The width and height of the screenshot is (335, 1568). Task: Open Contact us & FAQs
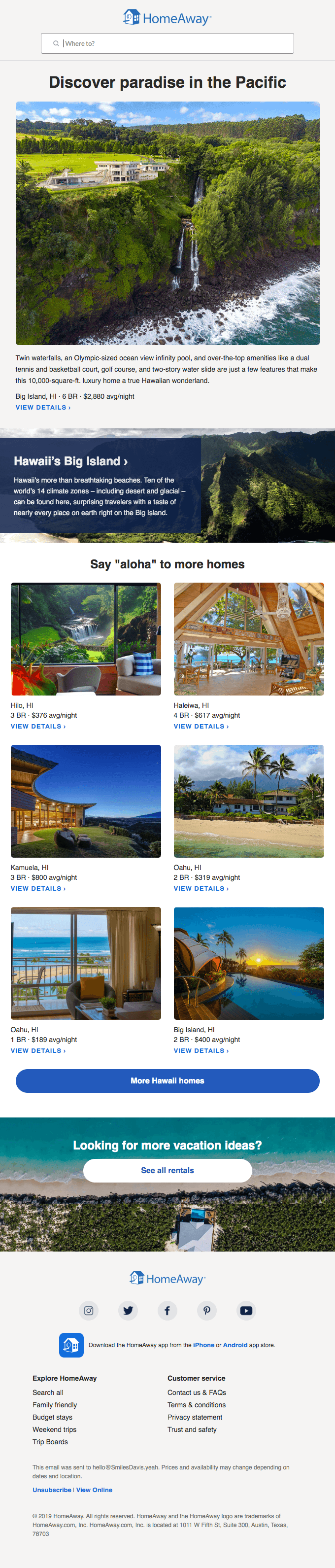point(197,1392)
